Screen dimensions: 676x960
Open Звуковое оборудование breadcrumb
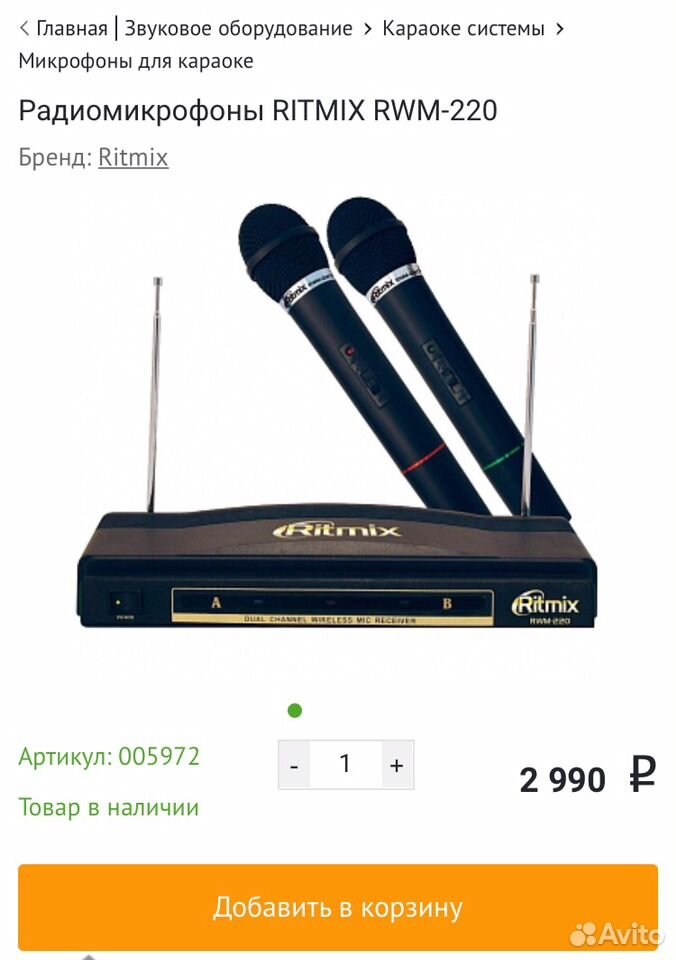[238, 28]
